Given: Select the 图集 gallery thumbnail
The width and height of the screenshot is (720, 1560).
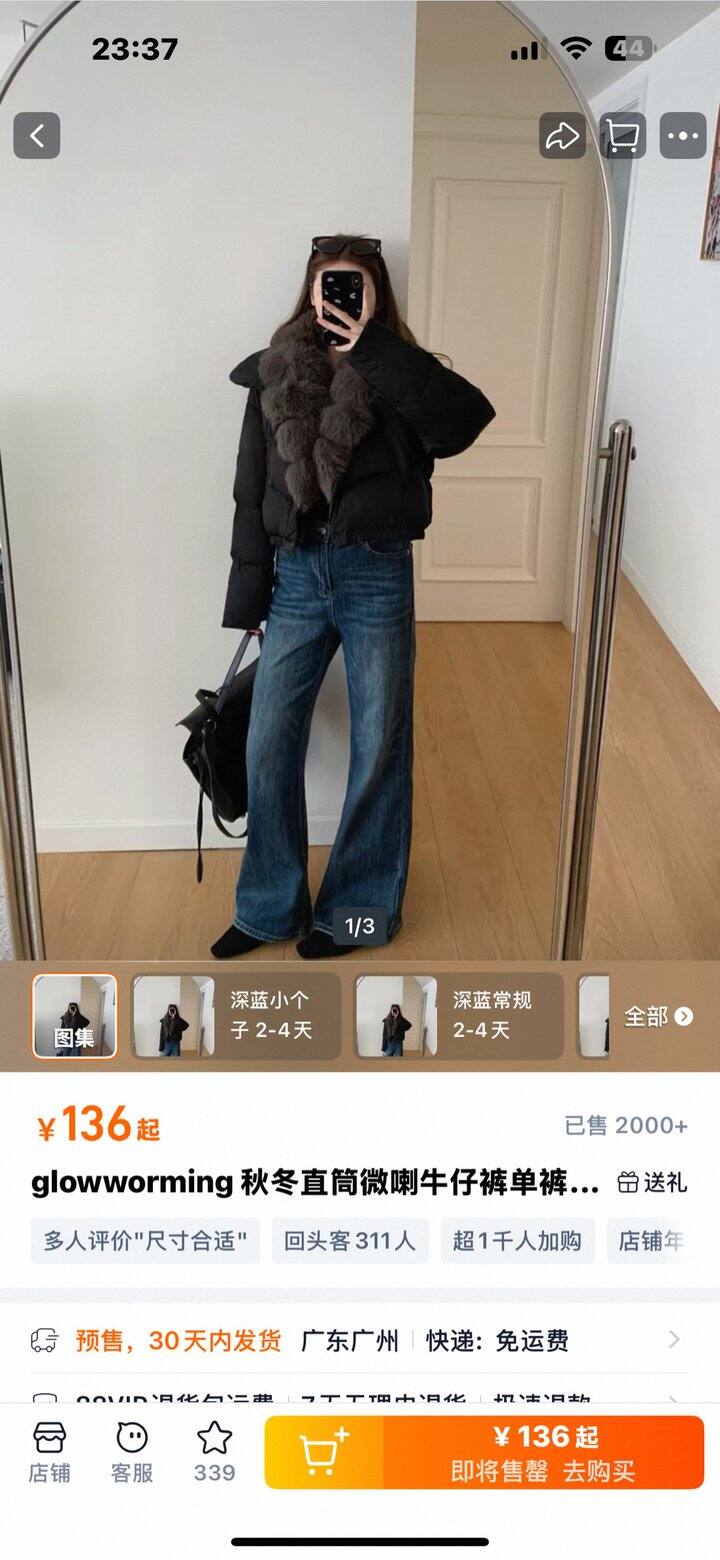Looking at the screenshot, I should (x=75, y=1016).
